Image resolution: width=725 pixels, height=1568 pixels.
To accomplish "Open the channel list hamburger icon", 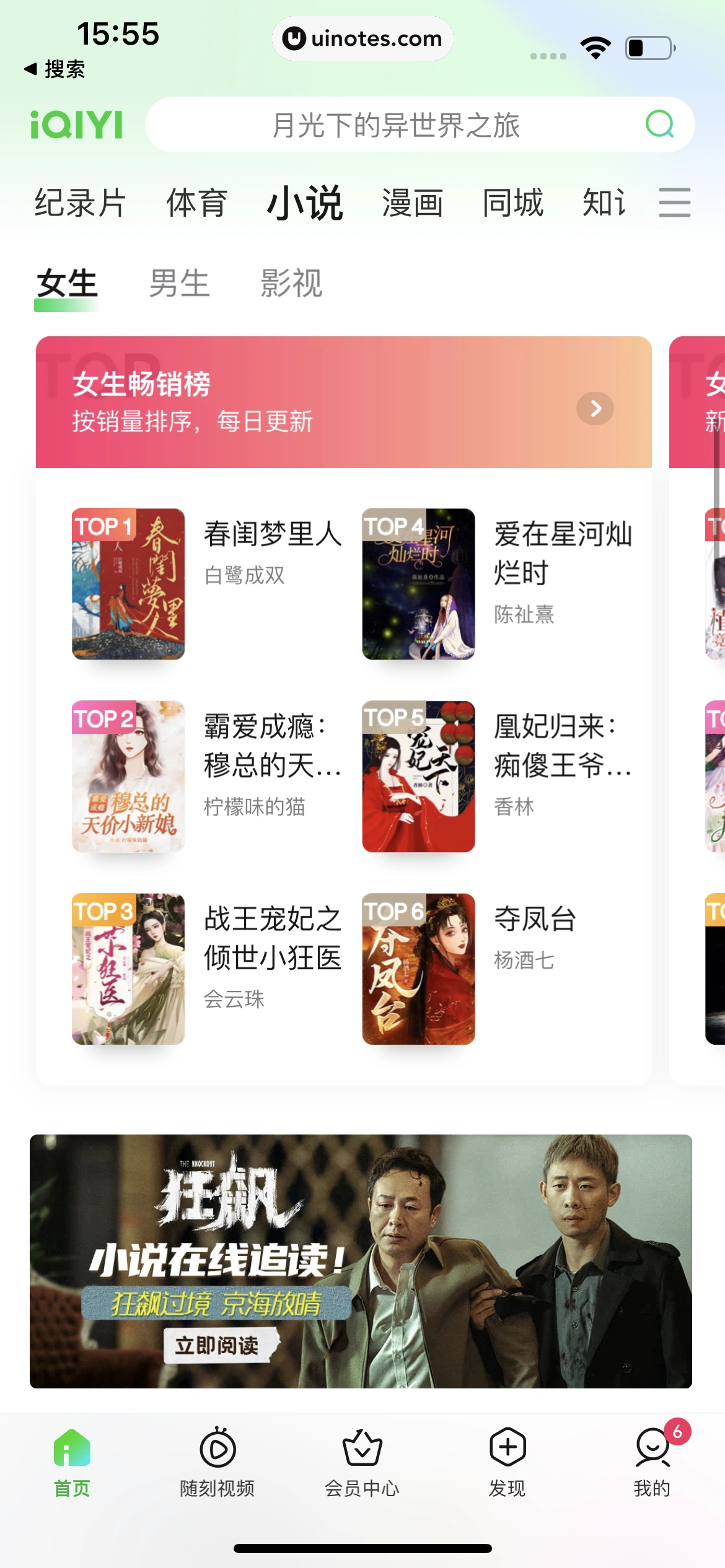I will pos(674,203).
